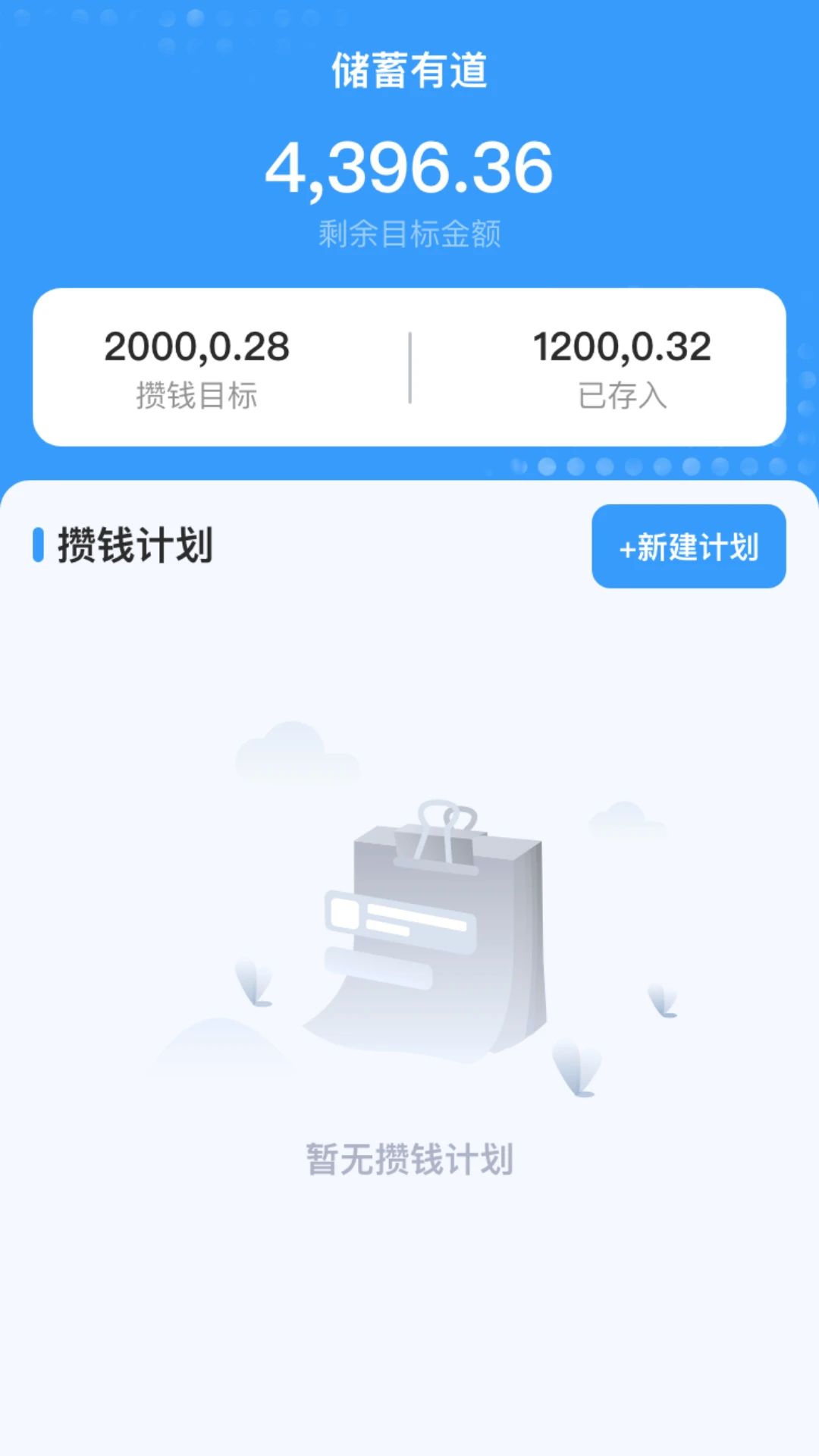Tap the +新建计划 button to create plan

coord(688,548)
